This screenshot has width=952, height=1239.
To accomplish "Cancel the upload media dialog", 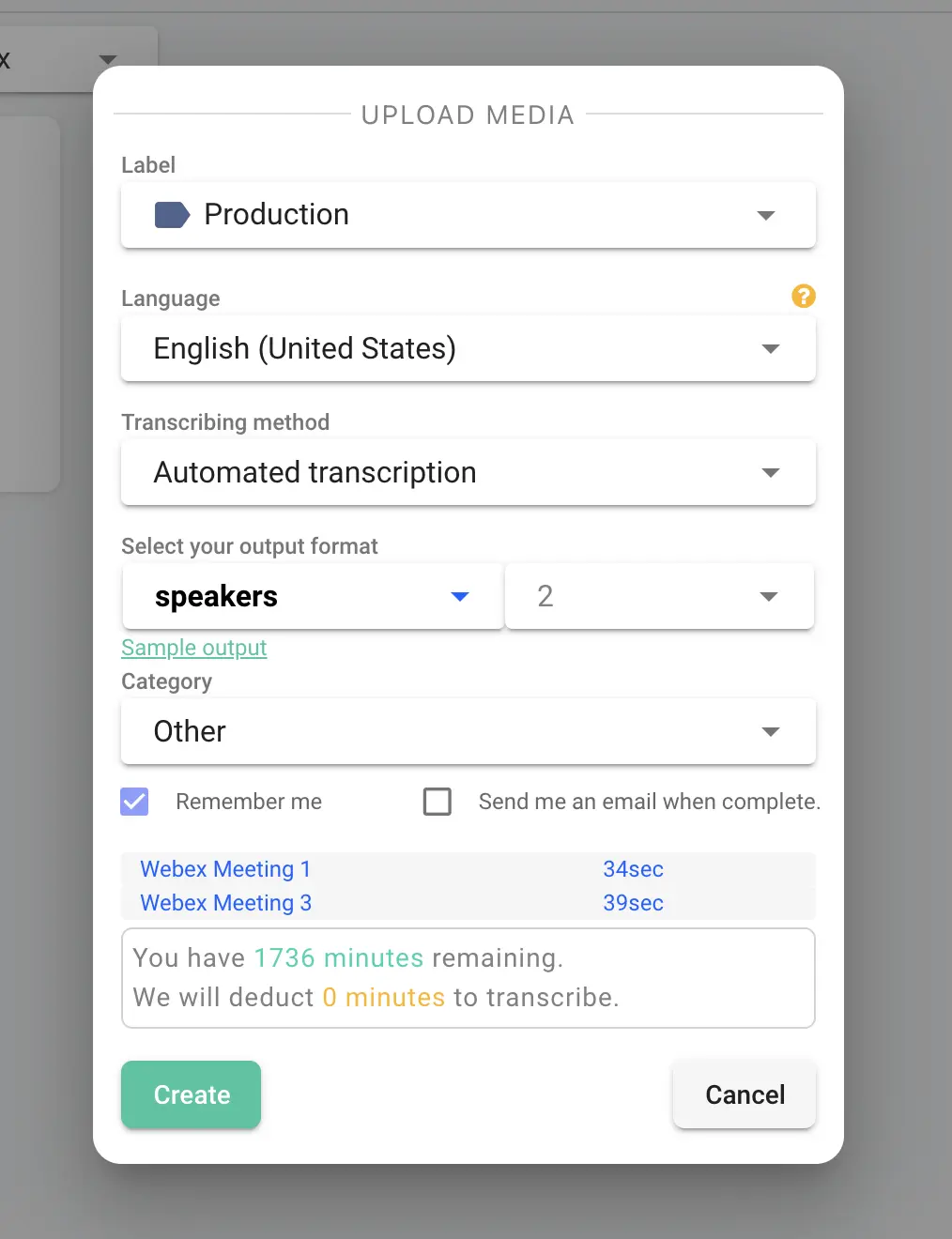I will click(745, 1094).
